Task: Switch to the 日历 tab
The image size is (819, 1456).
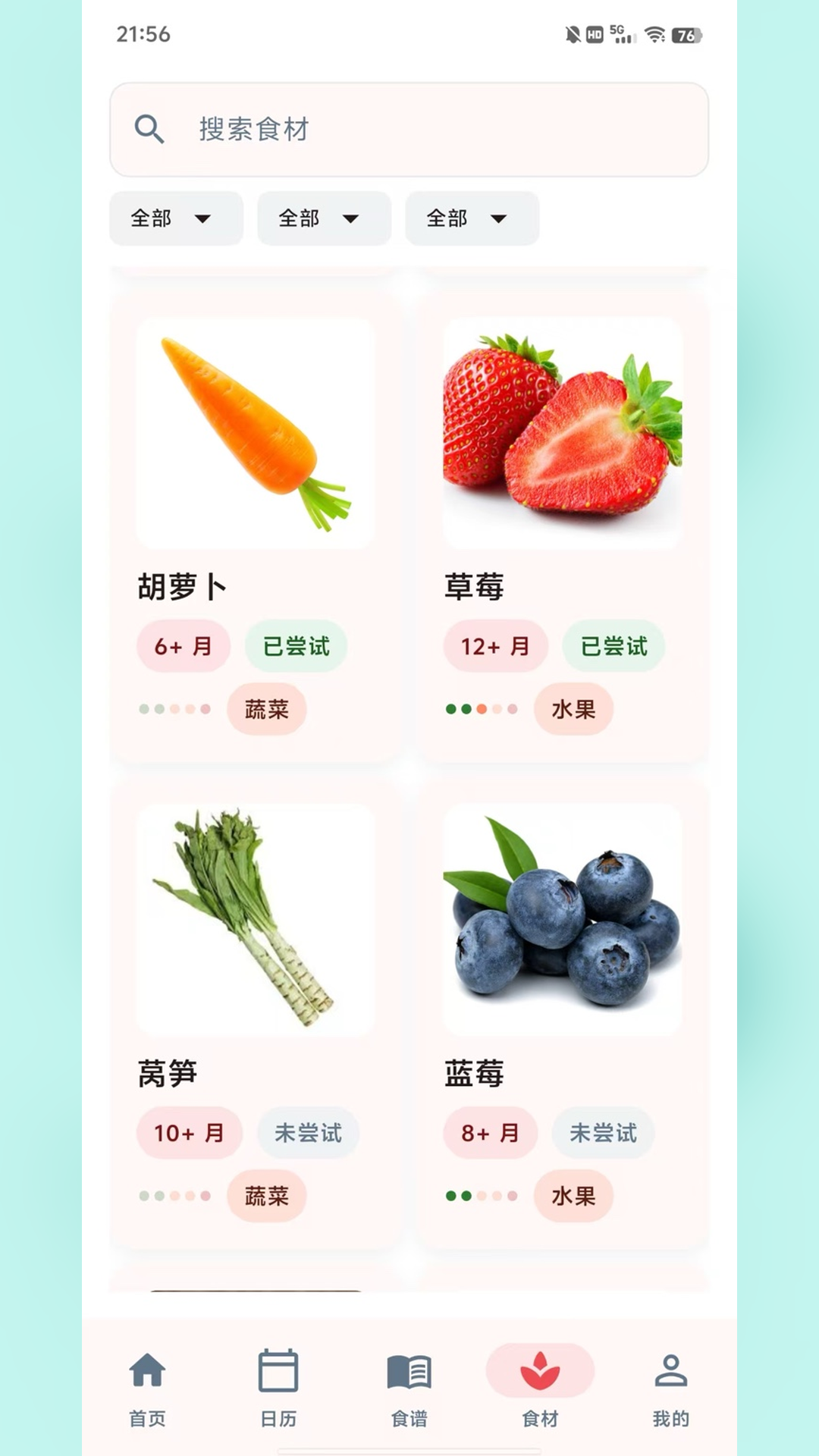Action: click(x=278, y=1388)
